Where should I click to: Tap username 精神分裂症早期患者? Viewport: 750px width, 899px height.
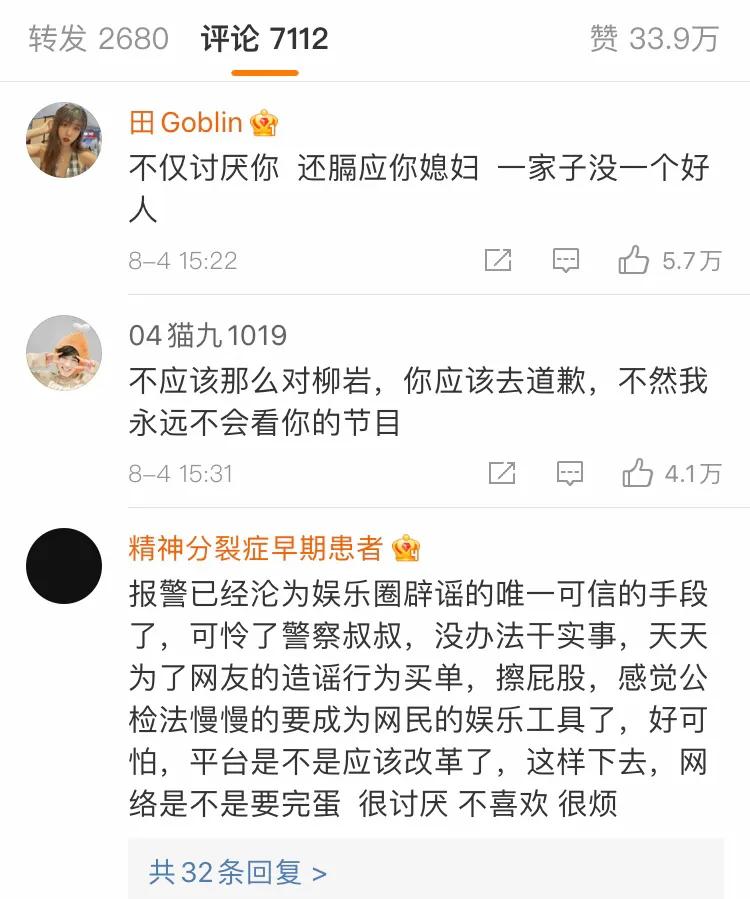[256, 548]
